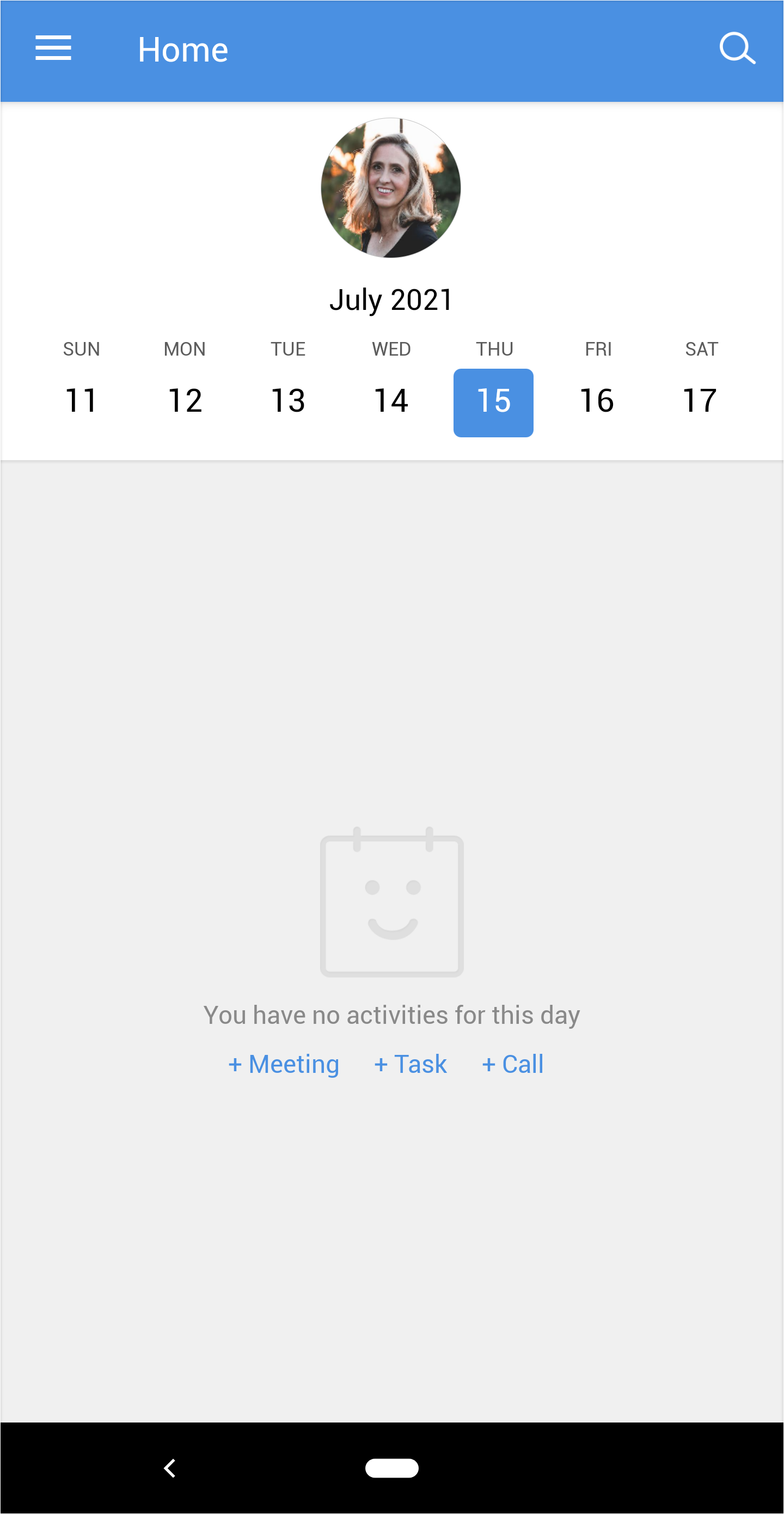Add a new Meeting

point(284,1064)
